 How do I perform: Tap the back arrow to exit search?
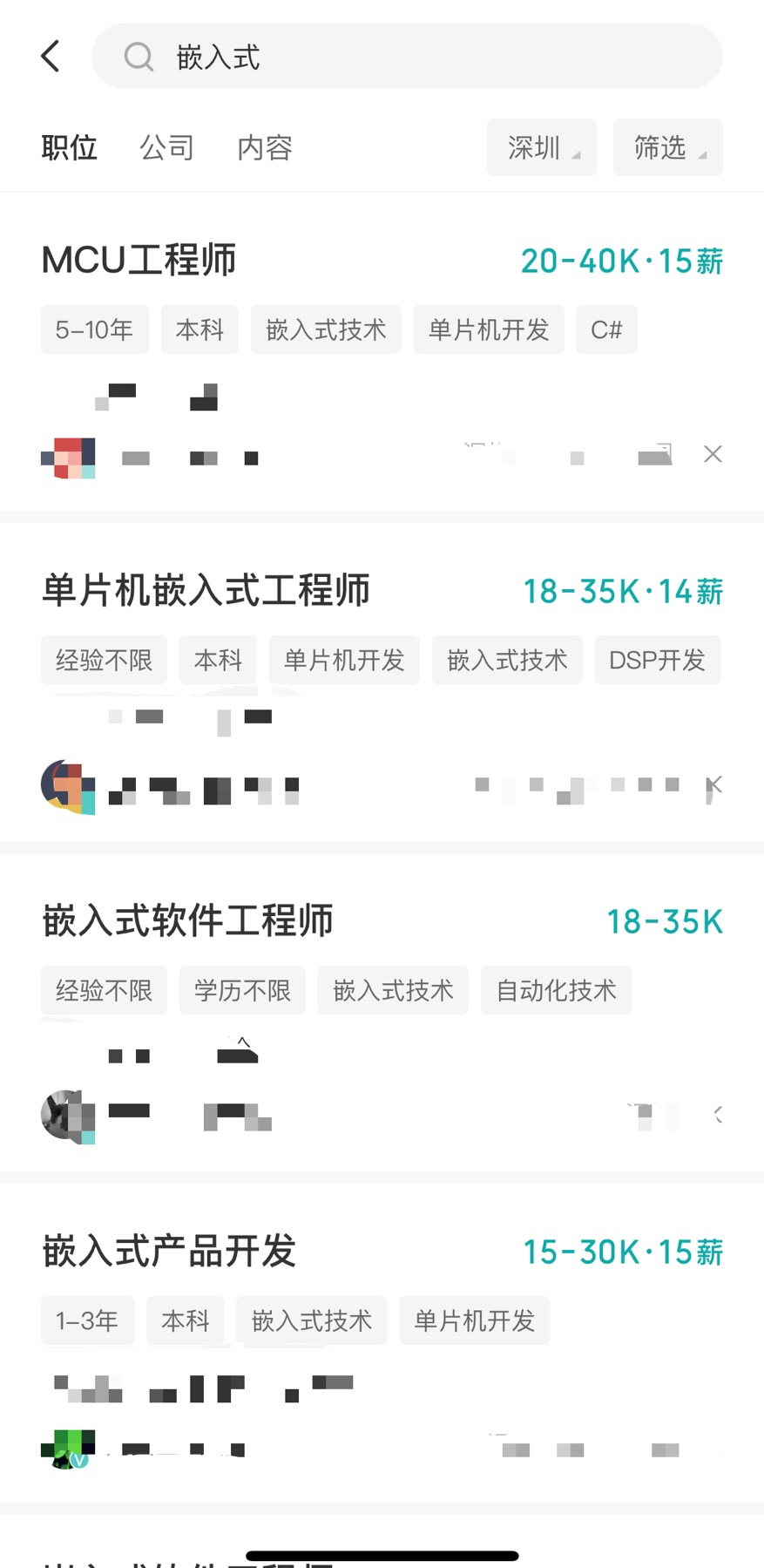[50, 55]
